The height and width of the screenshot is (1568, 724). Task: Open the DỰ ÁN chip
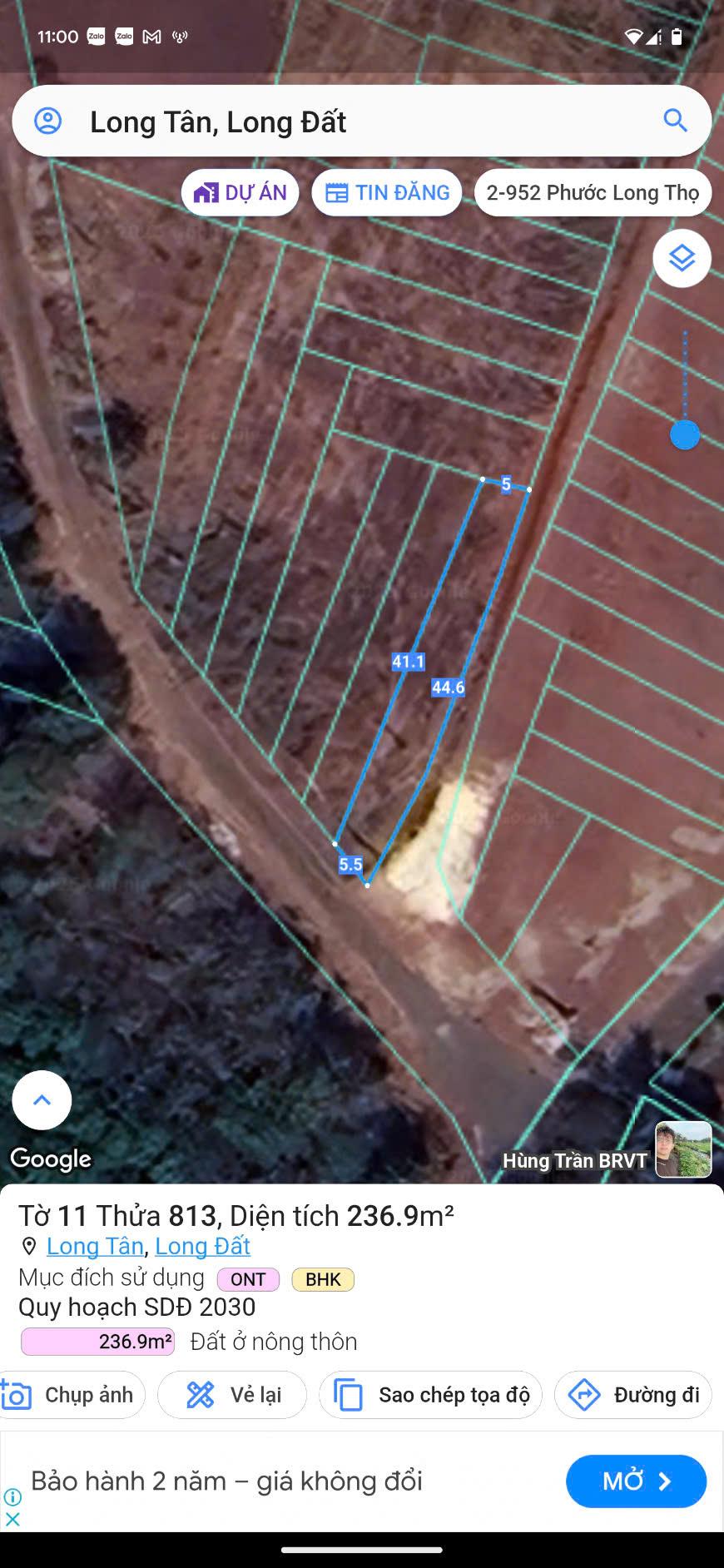pyautogui.click(x=241, y=193)
